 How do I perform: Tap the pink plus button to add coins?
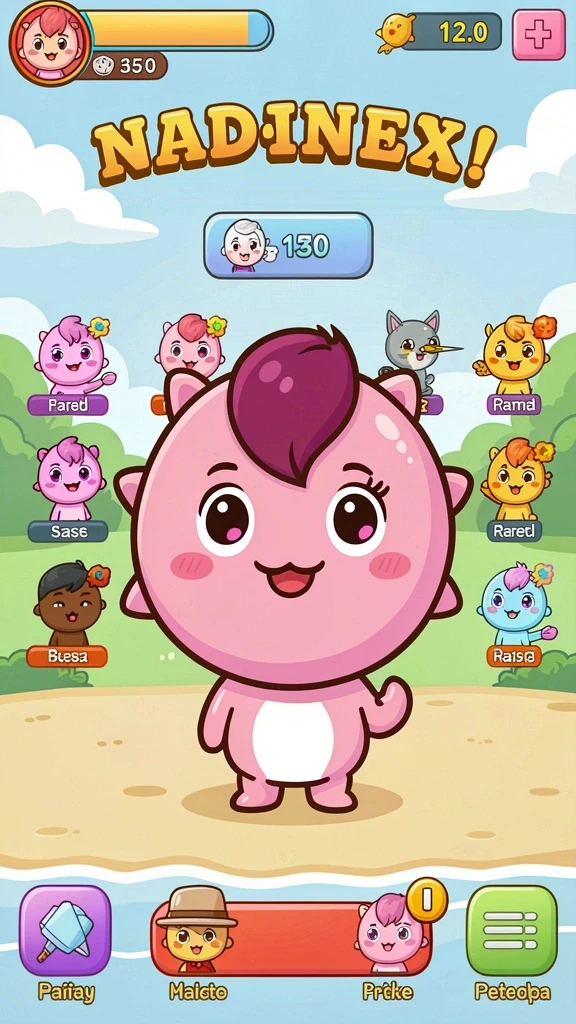point(538,35)
